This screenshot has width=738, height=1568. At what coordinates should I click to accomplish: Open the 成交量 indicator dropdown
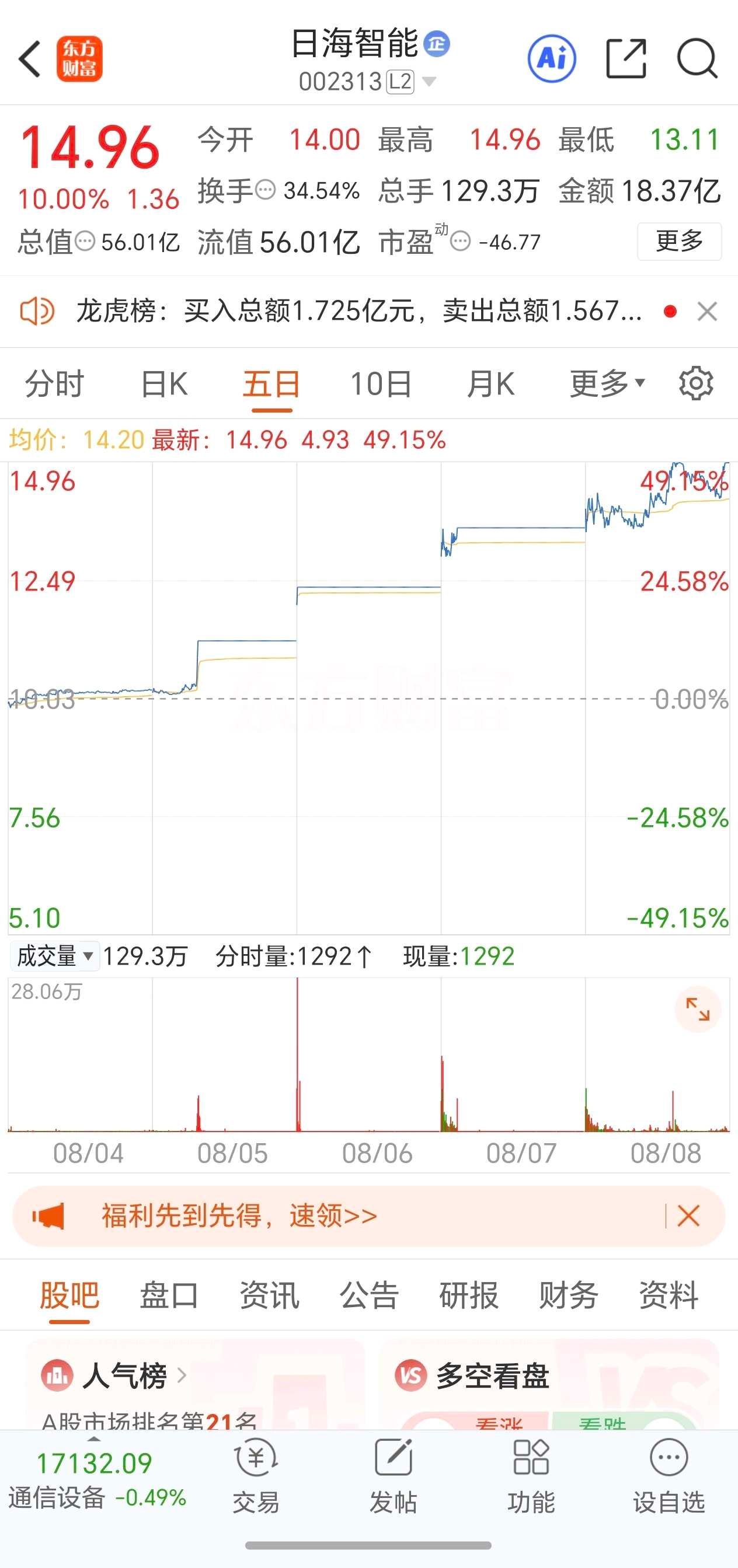(55, 956)
